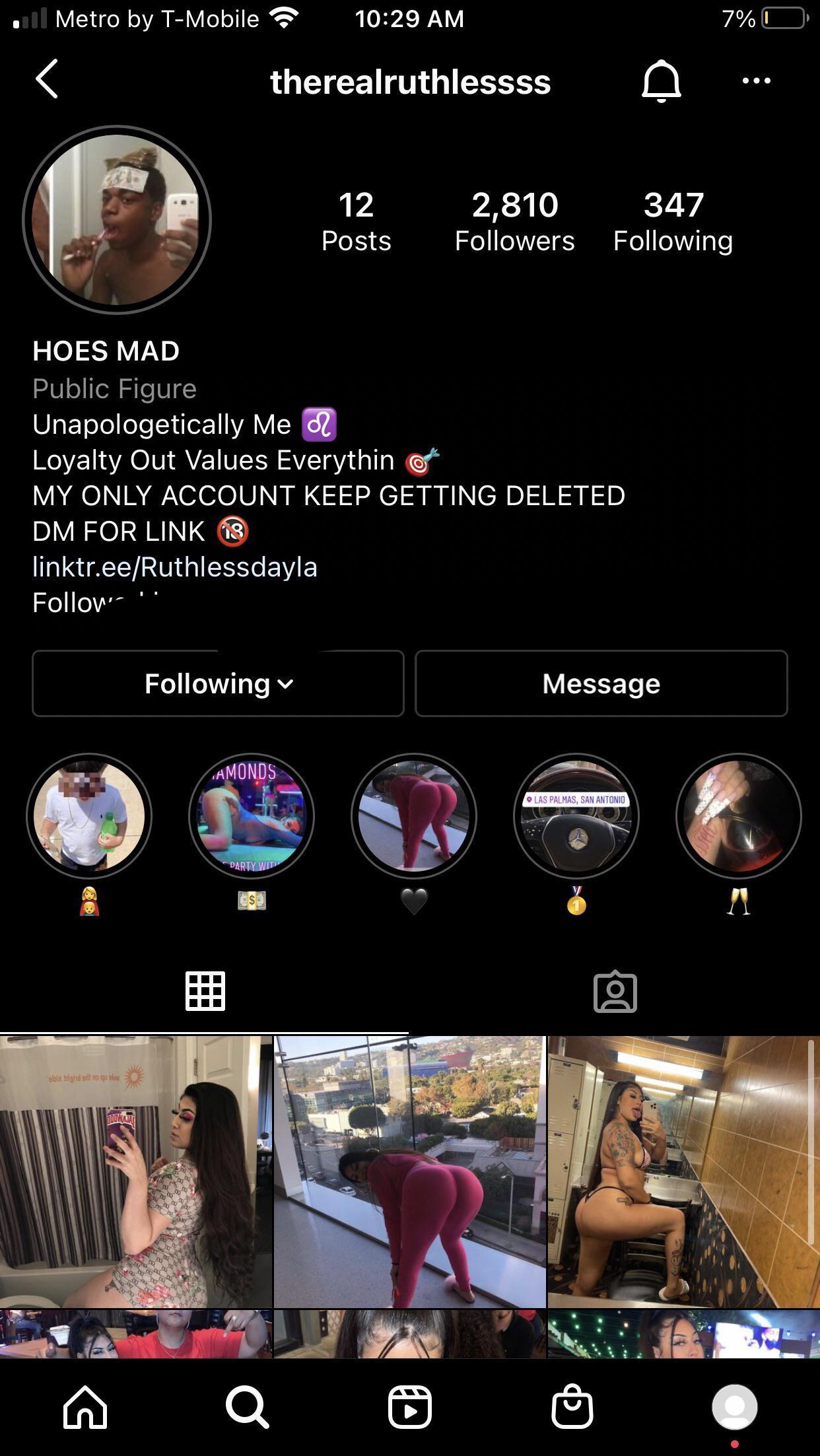Viewport: 820px width, 1456px height.
Task: Go to the Home feed
Action: tap(85, 1407)
